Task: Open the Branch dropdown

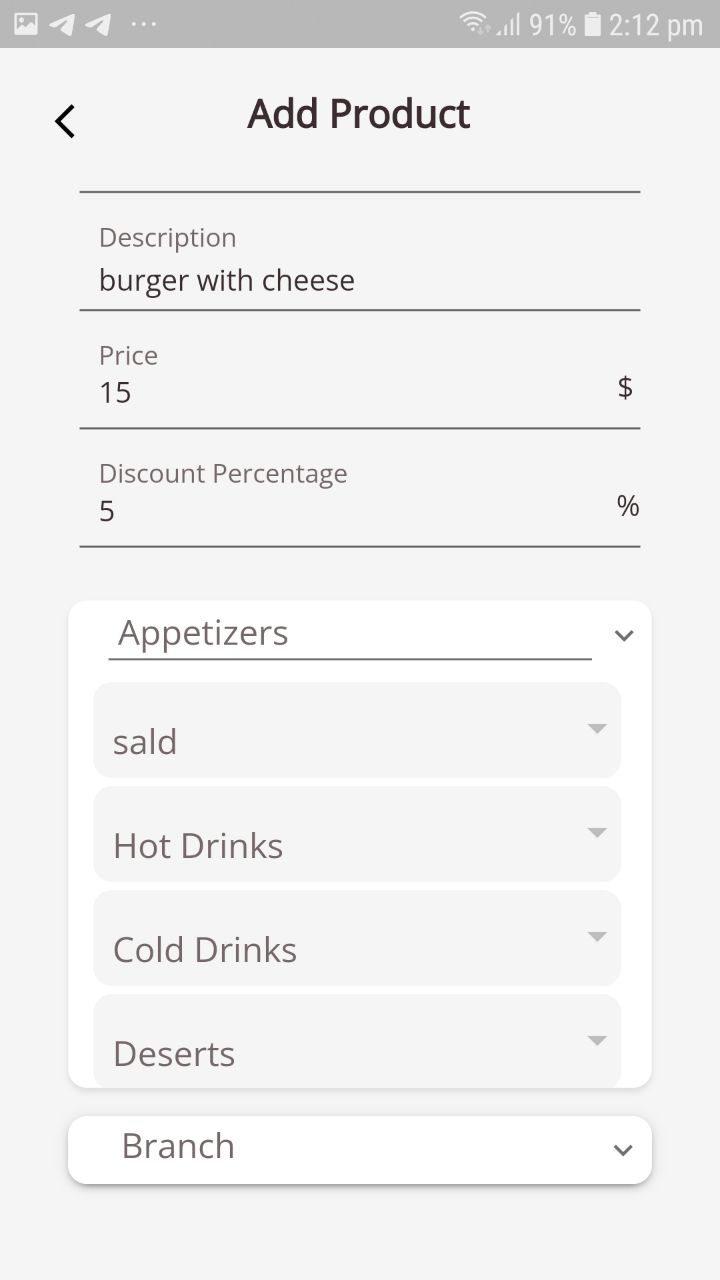Action: click(x=360, y=1150)
